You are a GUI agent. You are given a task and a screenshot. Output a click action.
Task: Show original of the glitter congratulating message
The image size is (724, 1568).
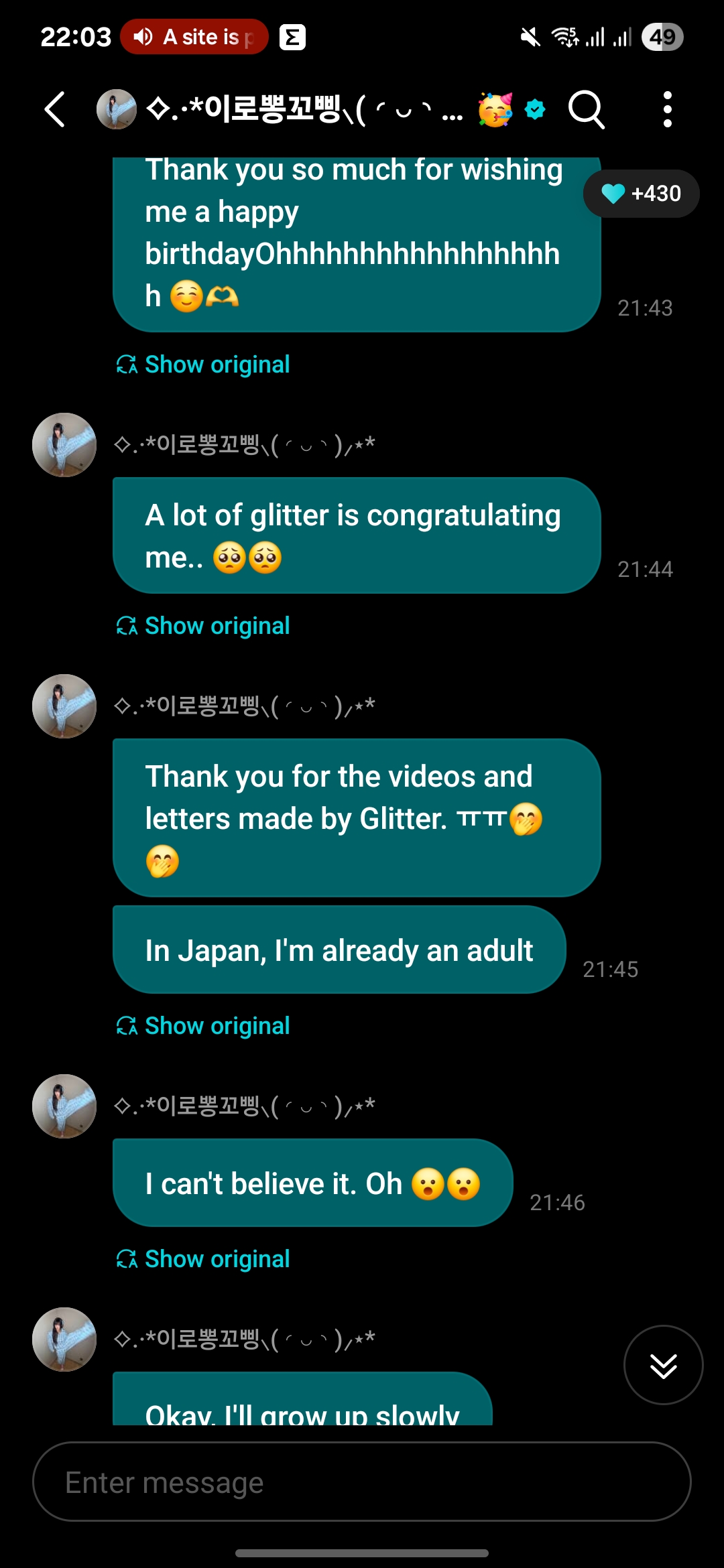point(203,626)
